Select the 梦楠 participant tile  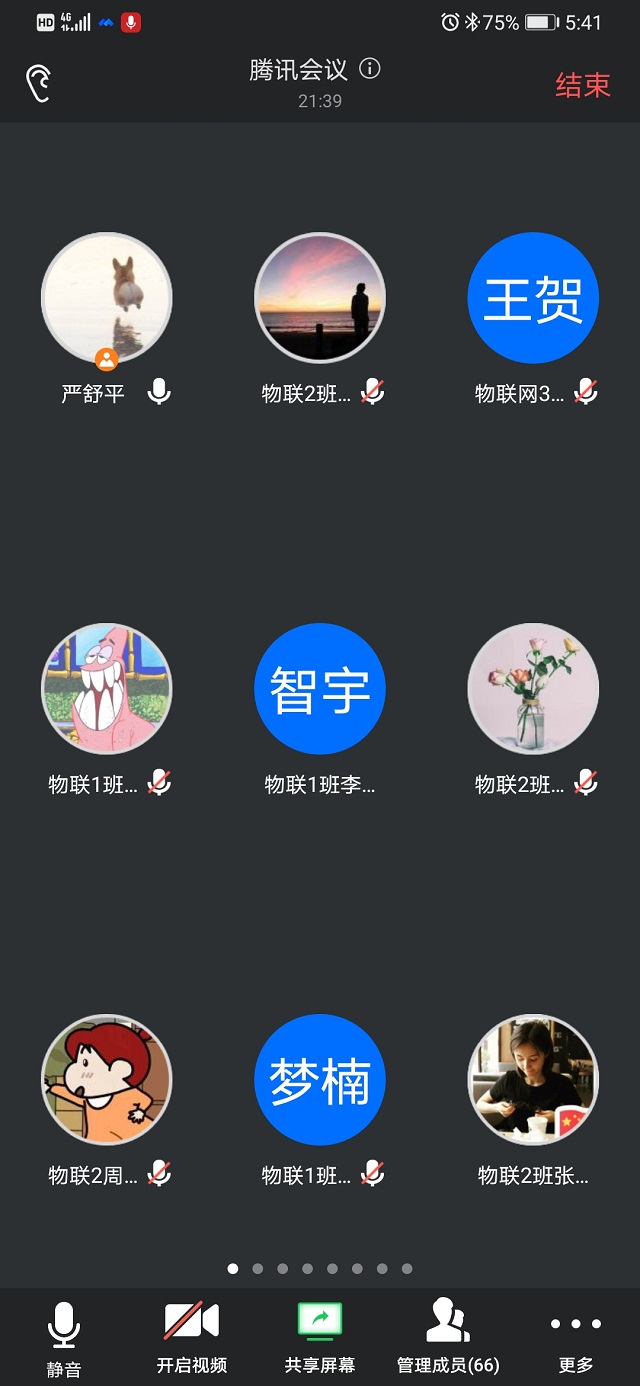(x=320, y=1080)
